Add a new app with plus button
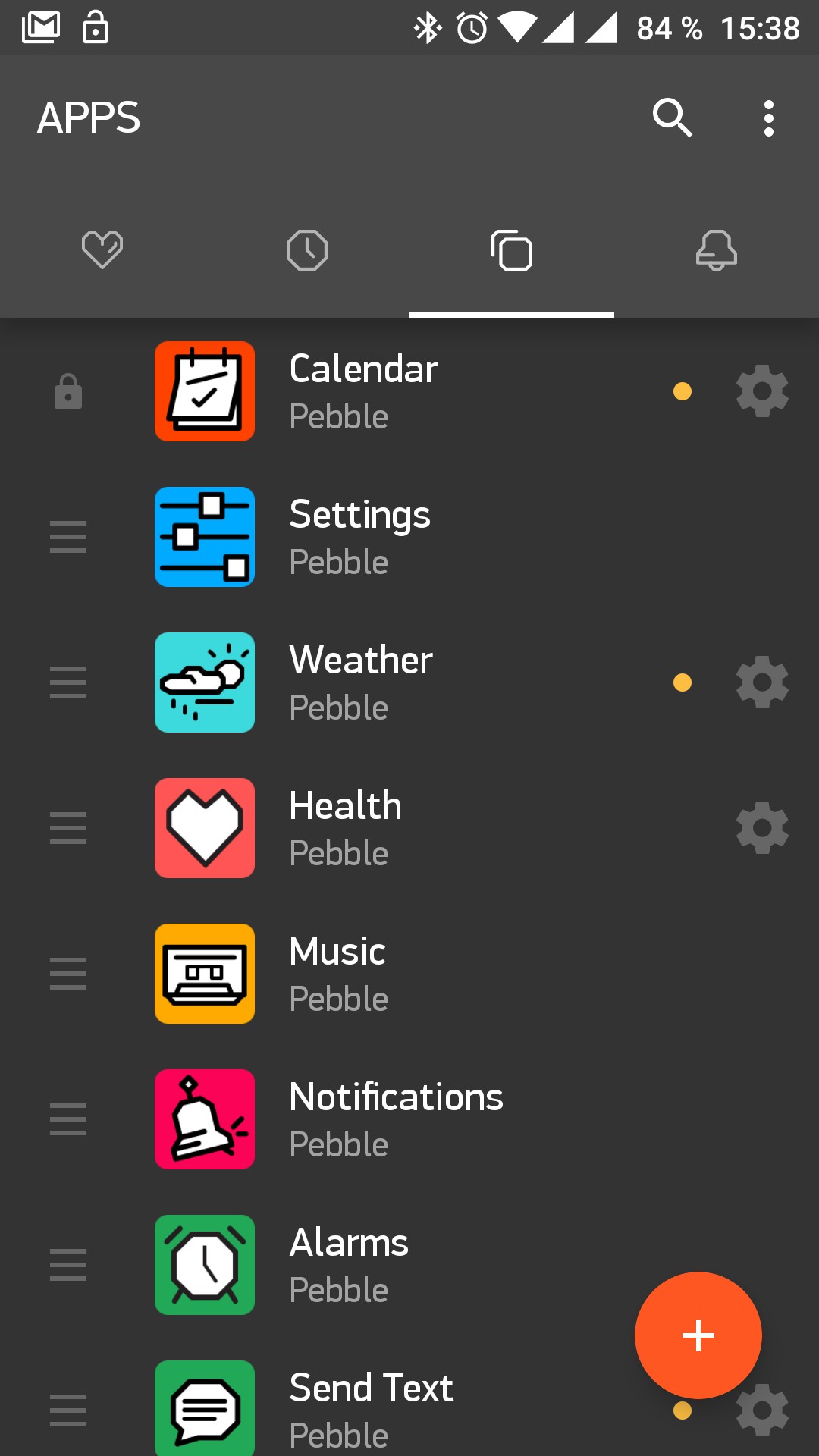The width and height of the screenshot is (819, 1456). pos(698,1335)
